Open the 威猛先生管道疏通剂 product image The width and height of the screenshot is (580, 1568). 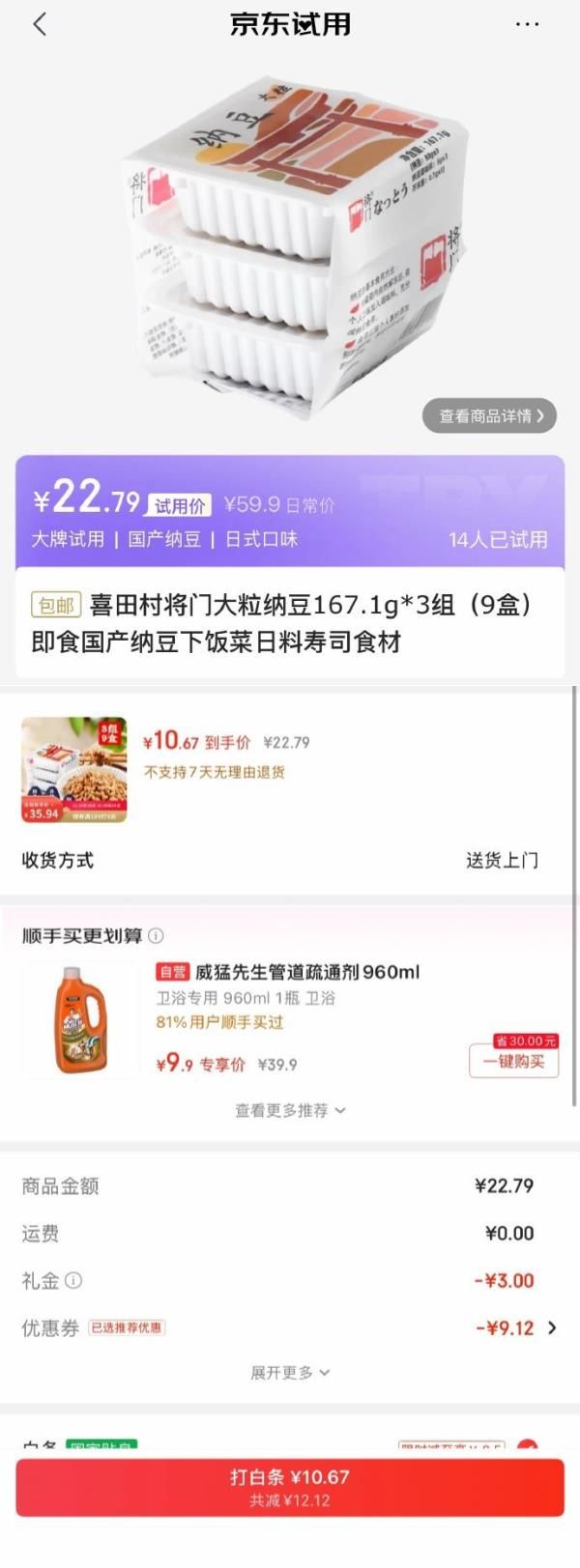pyautogui.click(x=79, y=1020)
